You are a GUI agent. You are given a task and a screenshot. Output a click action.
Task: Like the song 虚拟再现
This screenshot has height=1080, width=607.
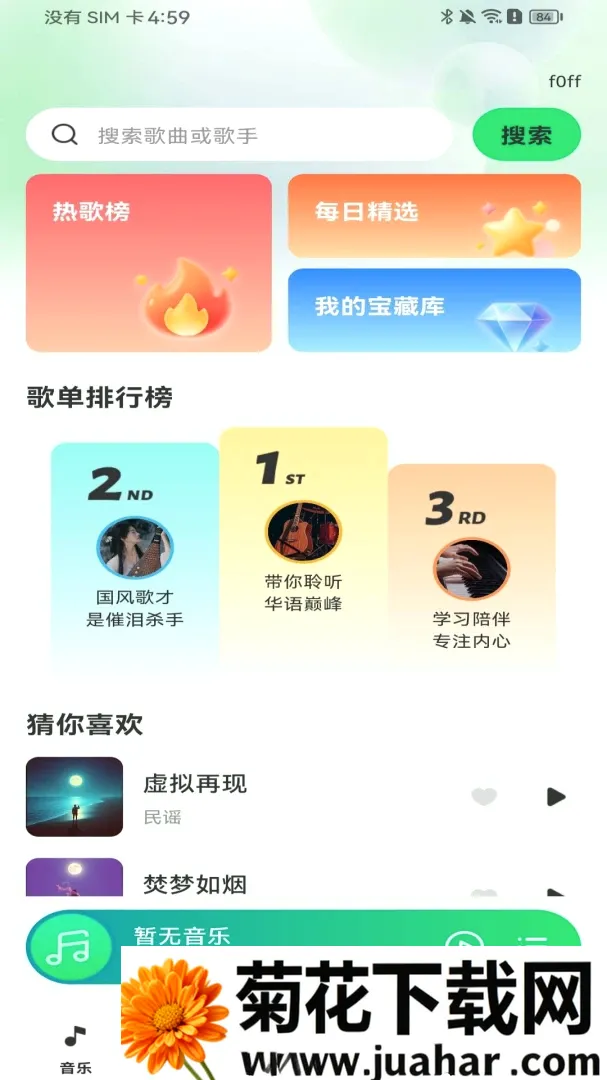pyautogui.click(x=484, y=797)
